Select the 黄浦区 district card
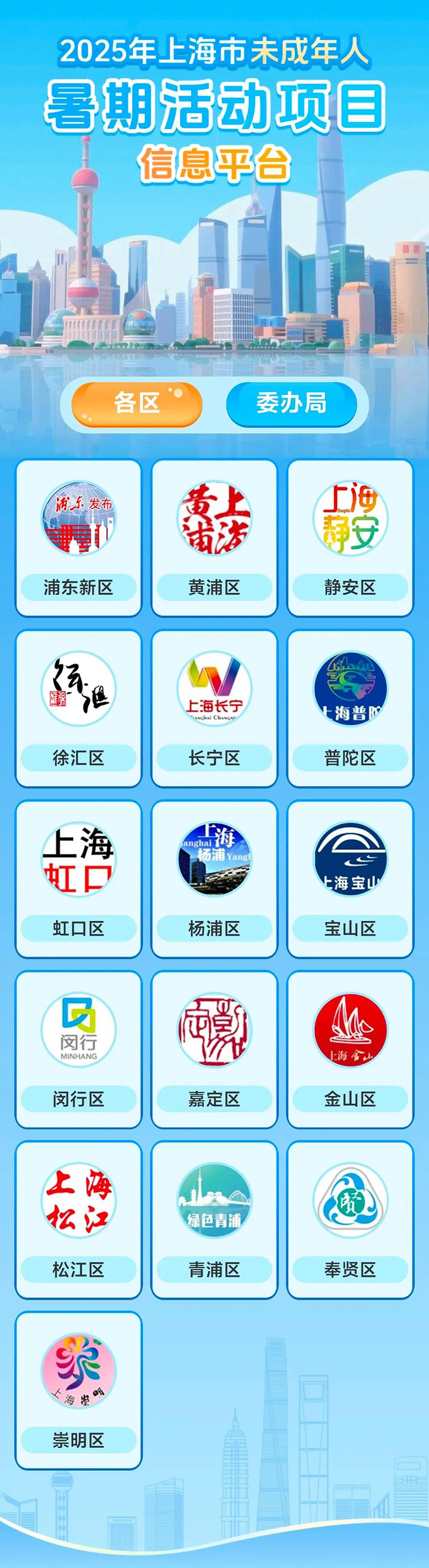Viewport: 429px width, 1568px height. click(214, 537)
